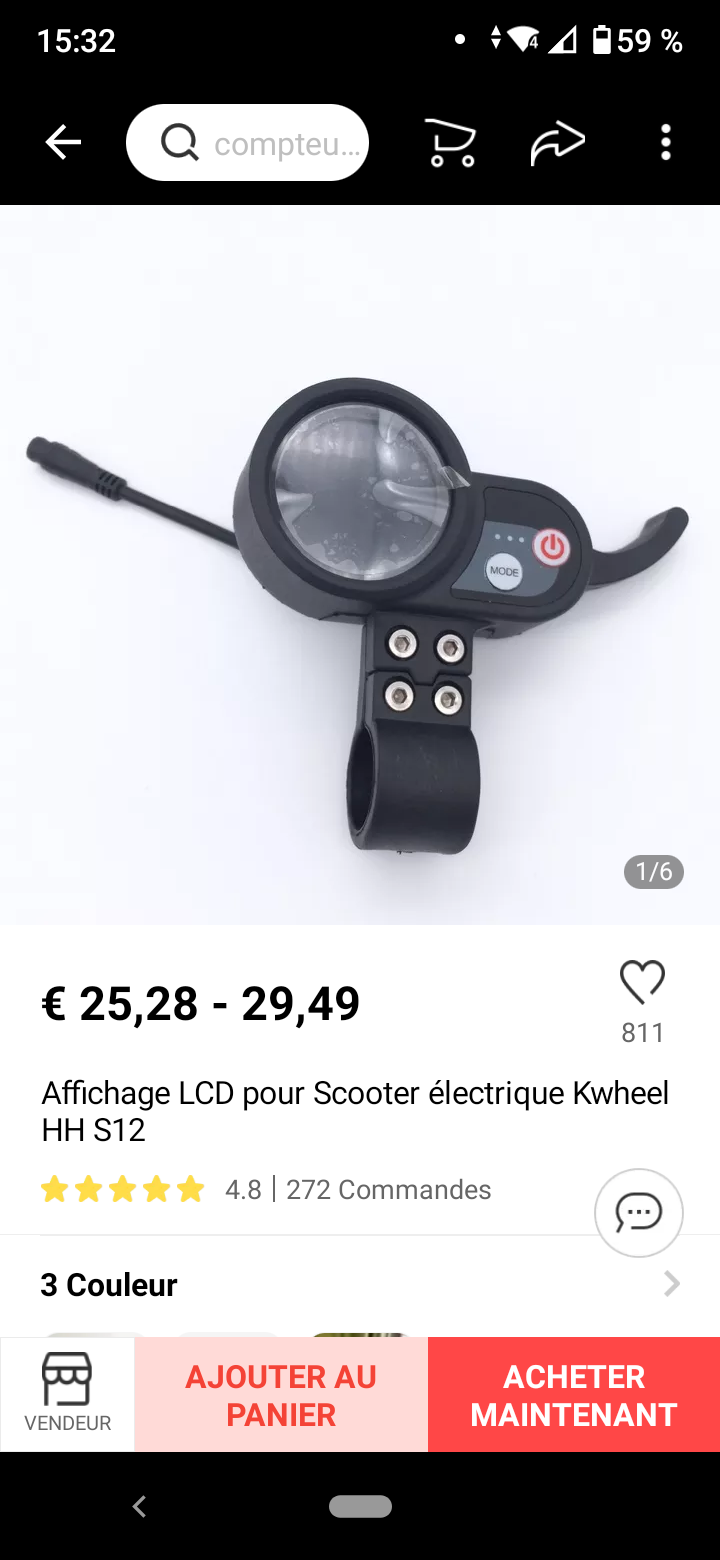Open the chat message bubble

[x=639, y=1213]
